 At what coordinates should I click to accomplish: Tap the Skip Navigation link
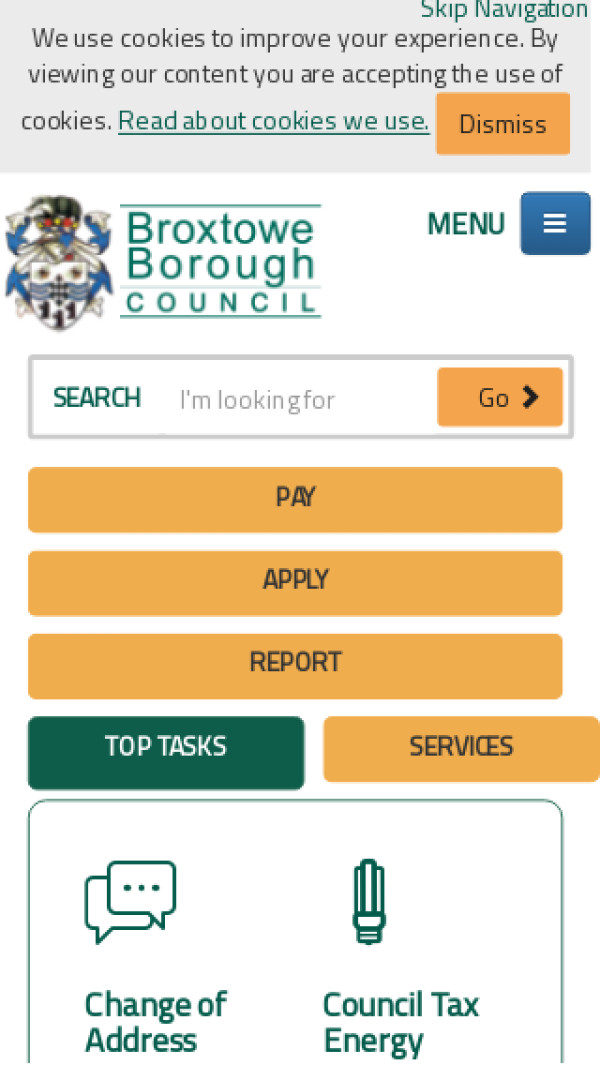503,10
